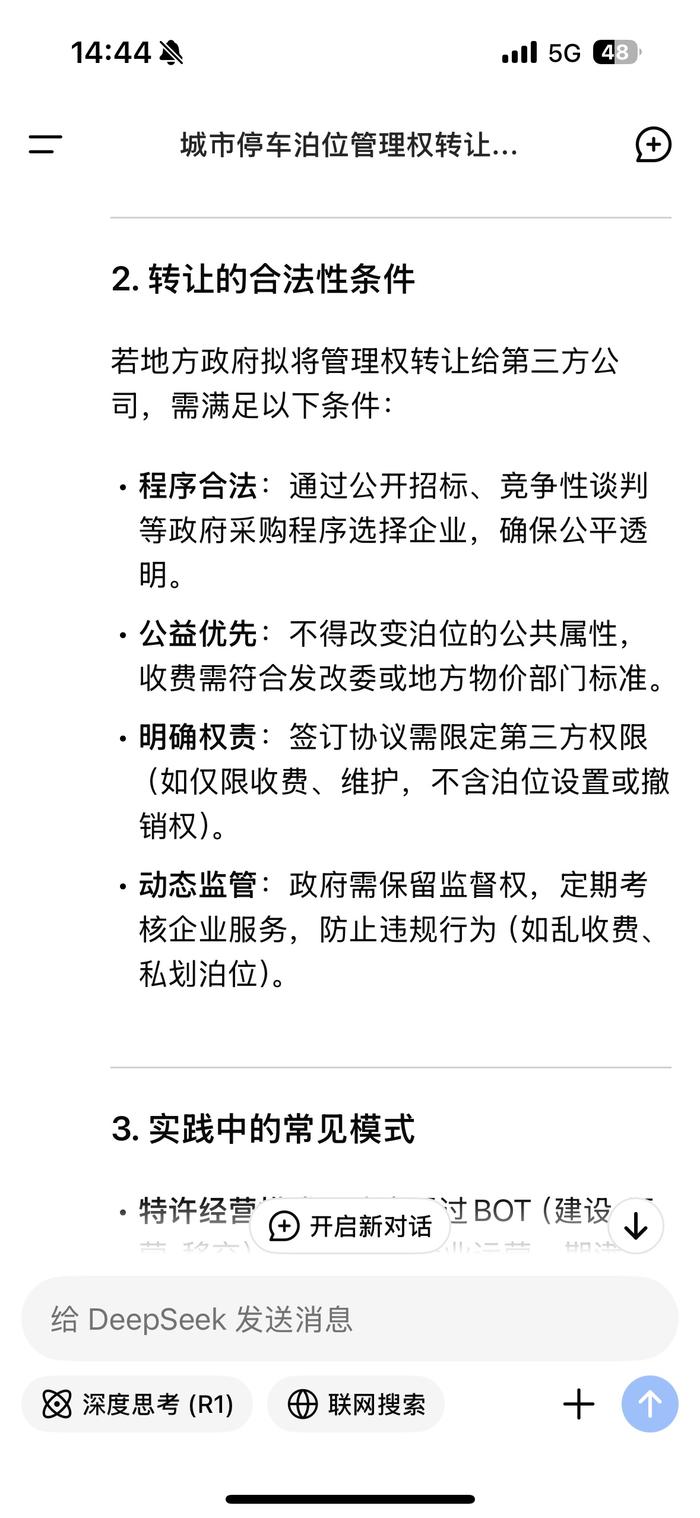
Task: Open the plus attachment button
Action: 579,1404
